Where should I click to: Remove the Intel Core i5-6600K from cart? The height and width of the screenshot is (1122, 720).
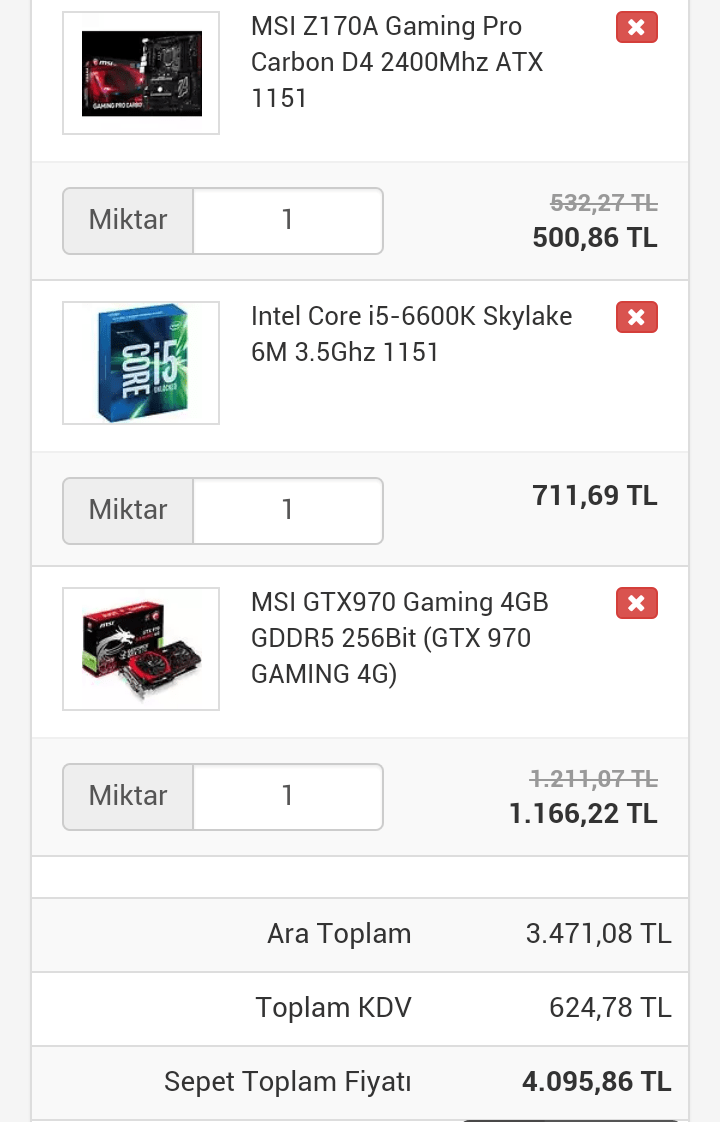click(x=636, y=316)
